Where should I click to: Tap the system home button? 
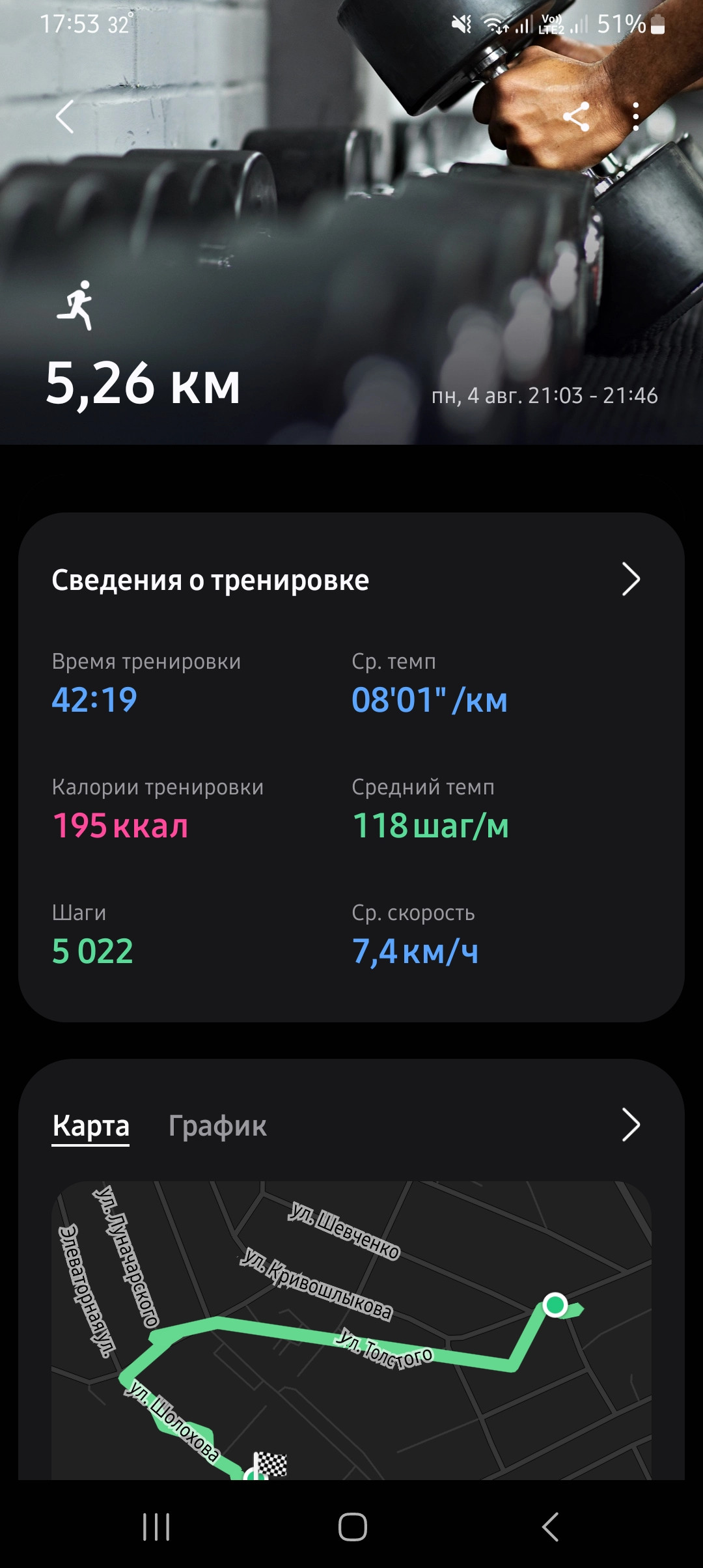pos(352,1526)
